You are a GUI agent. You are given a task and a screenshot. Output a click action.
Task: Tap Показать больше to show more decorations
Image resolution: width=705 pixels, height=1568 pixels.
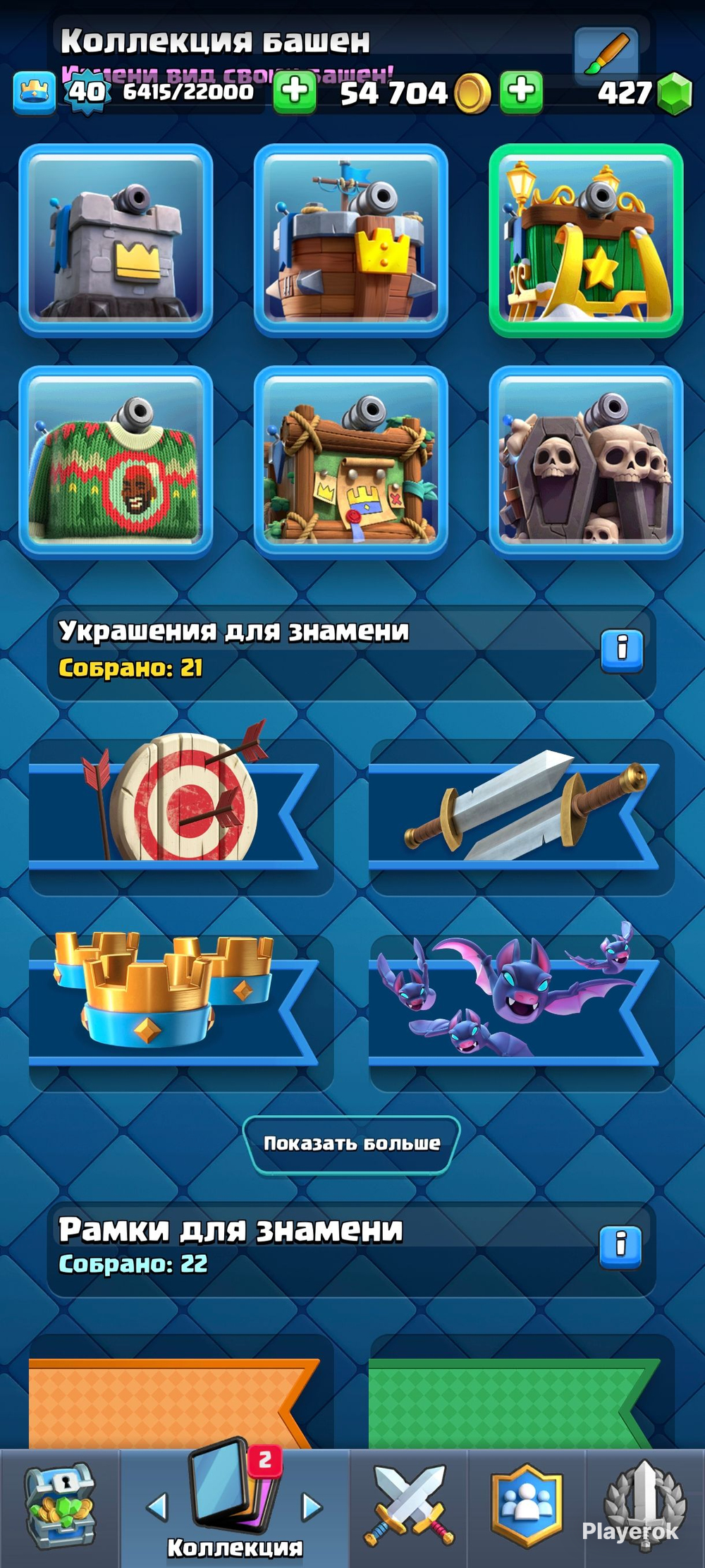pos(351,1143)
